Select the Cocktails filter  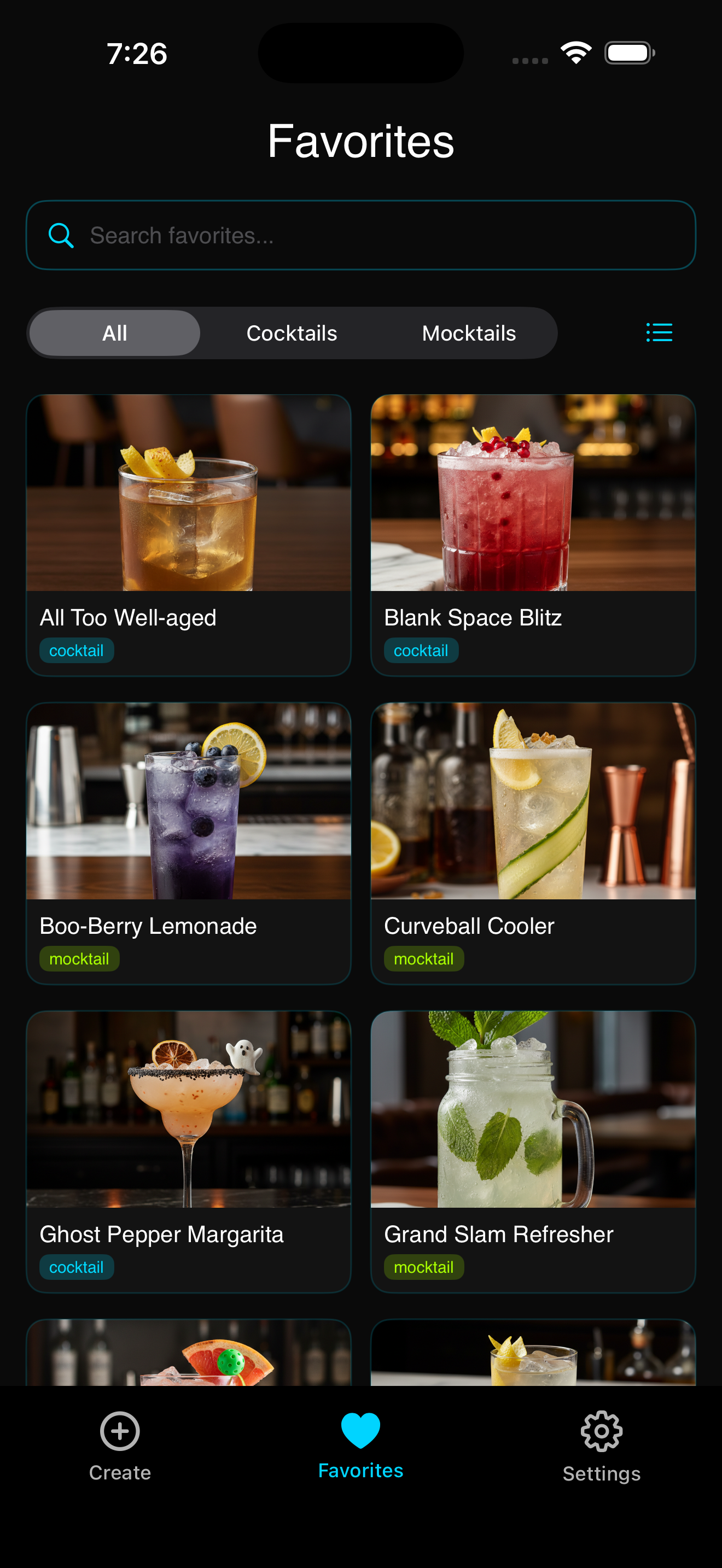(292, 332)
